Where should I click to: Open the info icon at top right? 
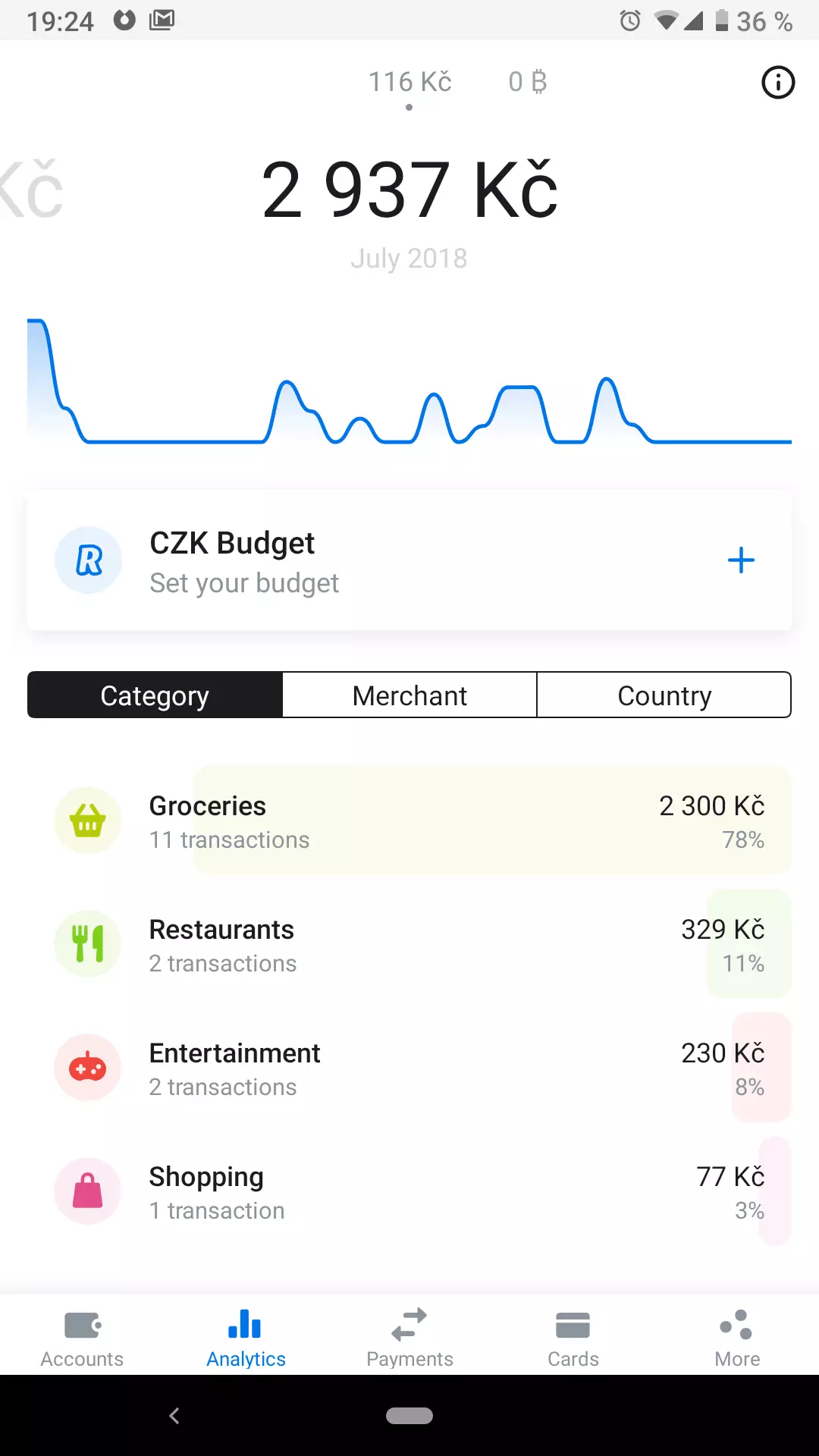pyautogui.click(x=778, y=82)
